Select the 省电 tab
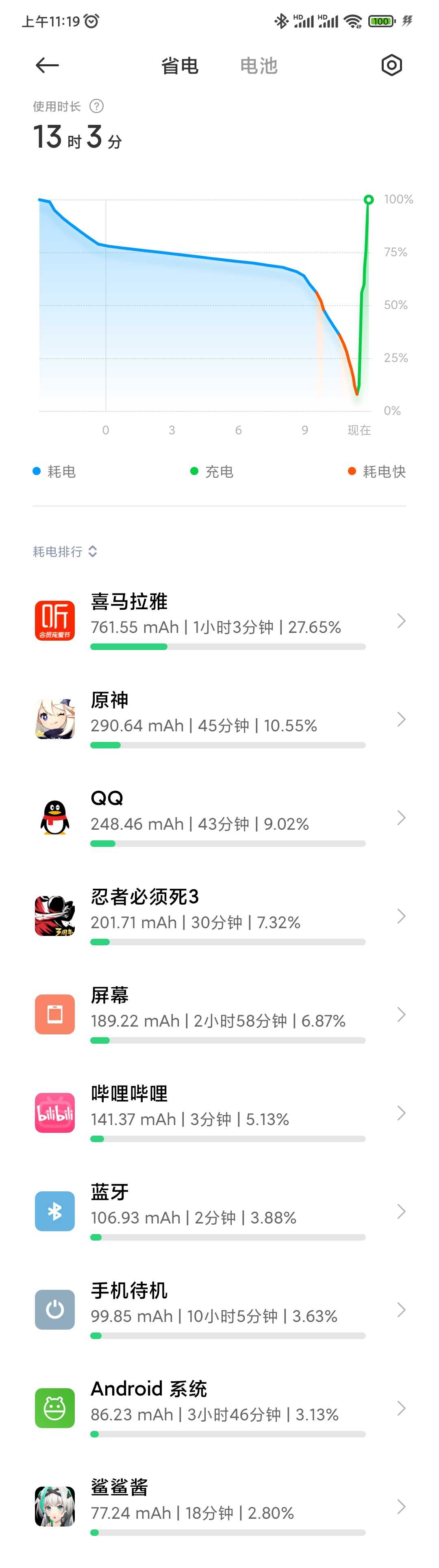 179,66
